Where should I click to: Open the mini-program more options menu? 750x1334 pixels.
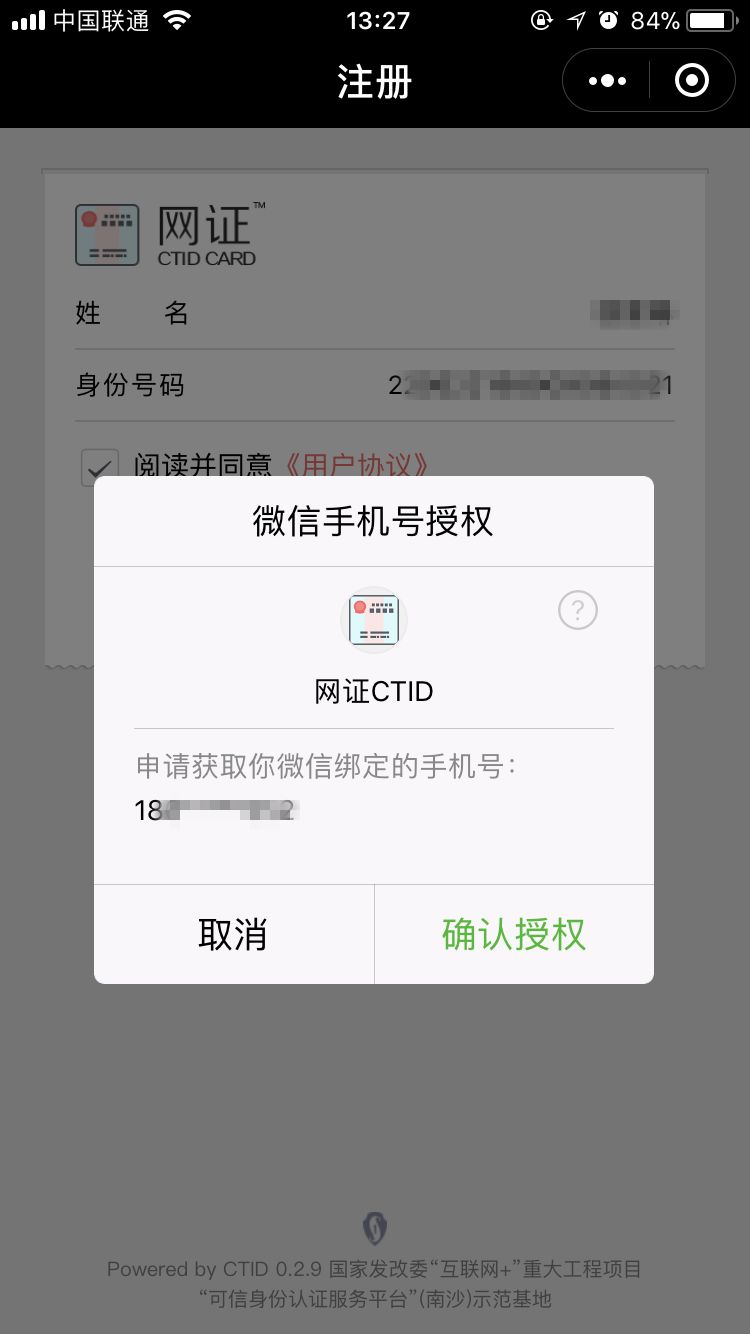(x=606, y=80)
